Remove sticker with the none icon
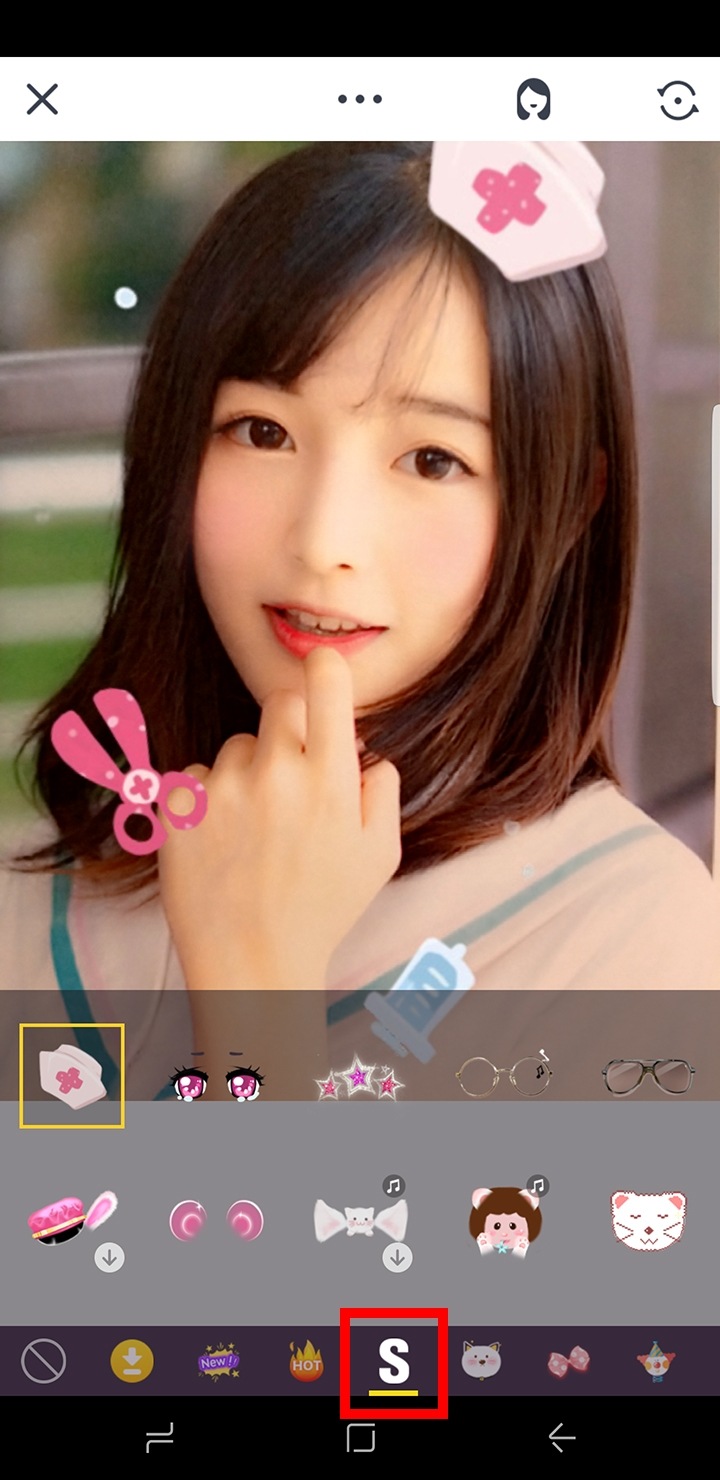Image resolution: width=720 pixels, height=1480 pixels. pyautogui.click(x=44, y=1361)
